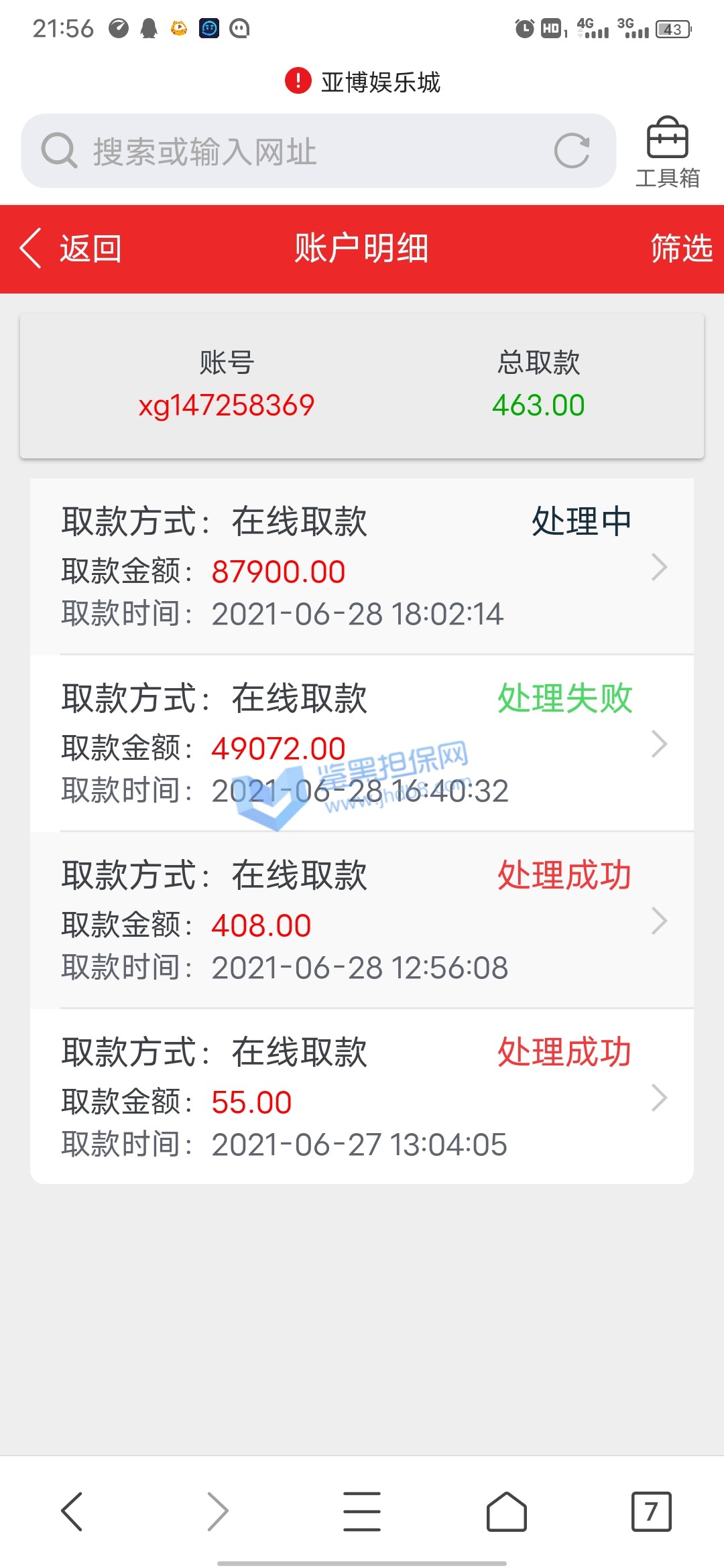Reload the page with the refresh icon

click(x=572, y=151)
